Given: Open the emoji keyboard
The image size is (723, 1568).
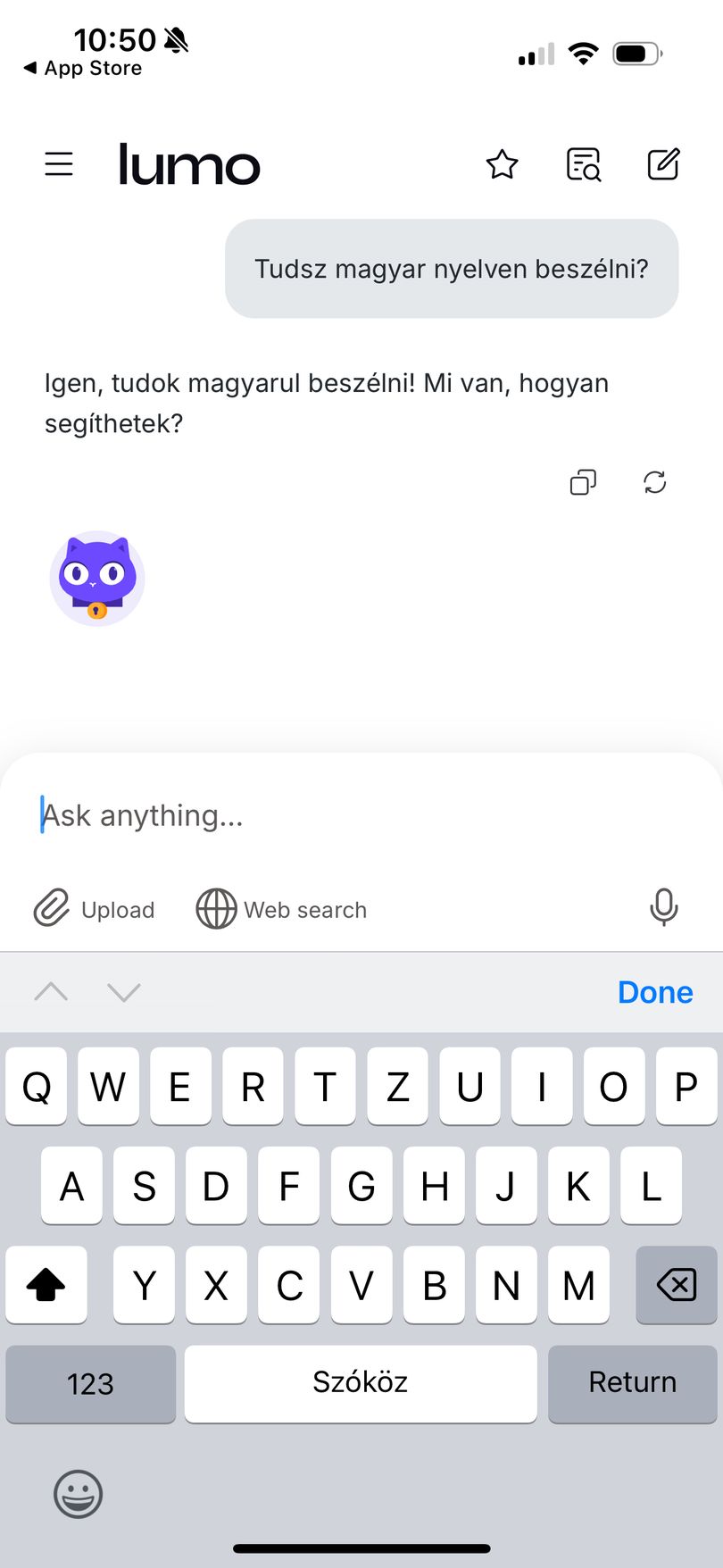Looking at the screenshot, I should tap(79, 1494).
